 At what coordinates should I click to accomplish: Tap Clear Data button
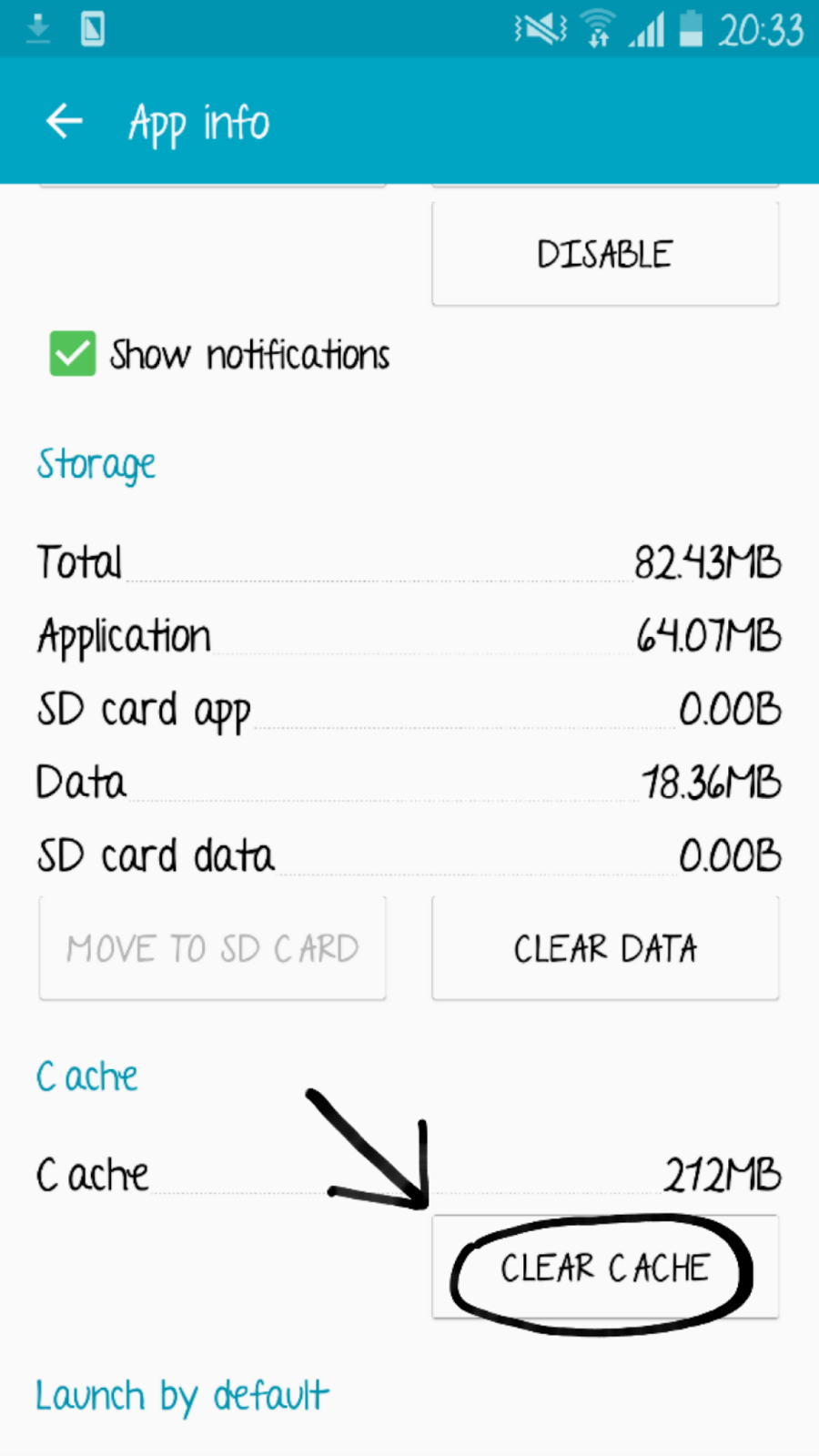605,948
